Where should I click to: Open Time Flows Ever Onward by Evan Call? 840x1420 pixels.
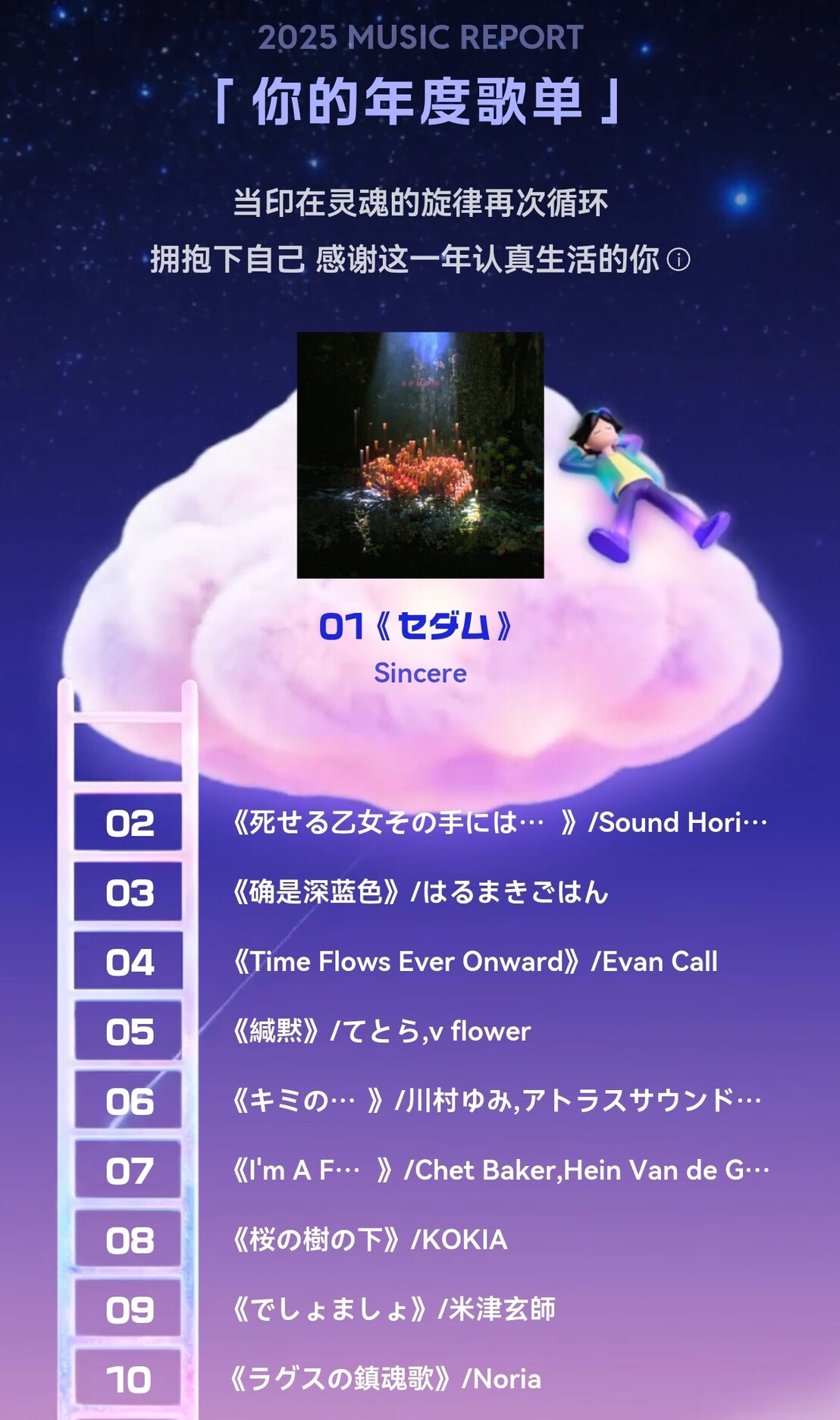(x=475, y=962)
